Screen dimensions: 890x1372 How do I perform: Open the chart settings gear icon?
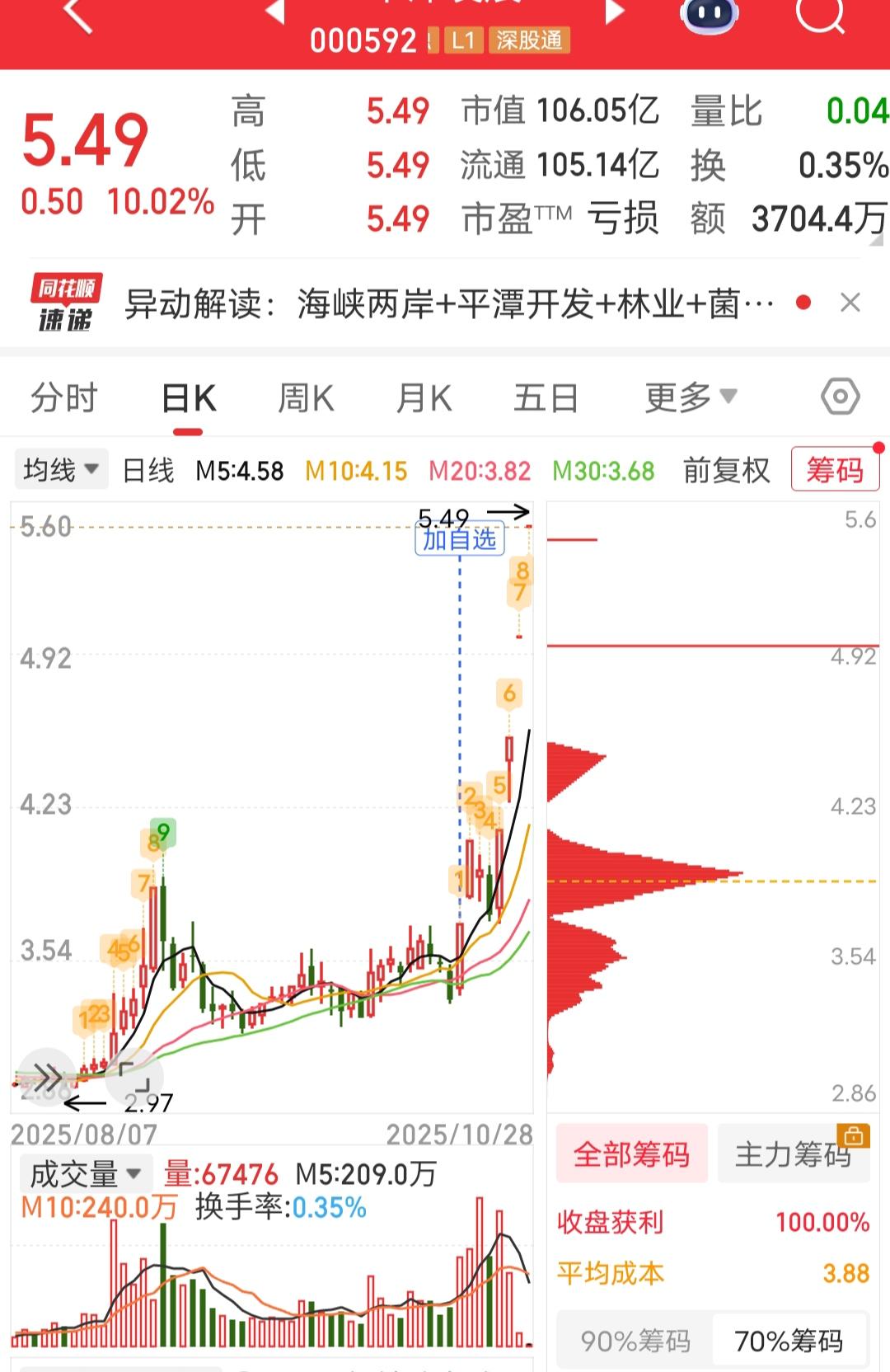841,397
